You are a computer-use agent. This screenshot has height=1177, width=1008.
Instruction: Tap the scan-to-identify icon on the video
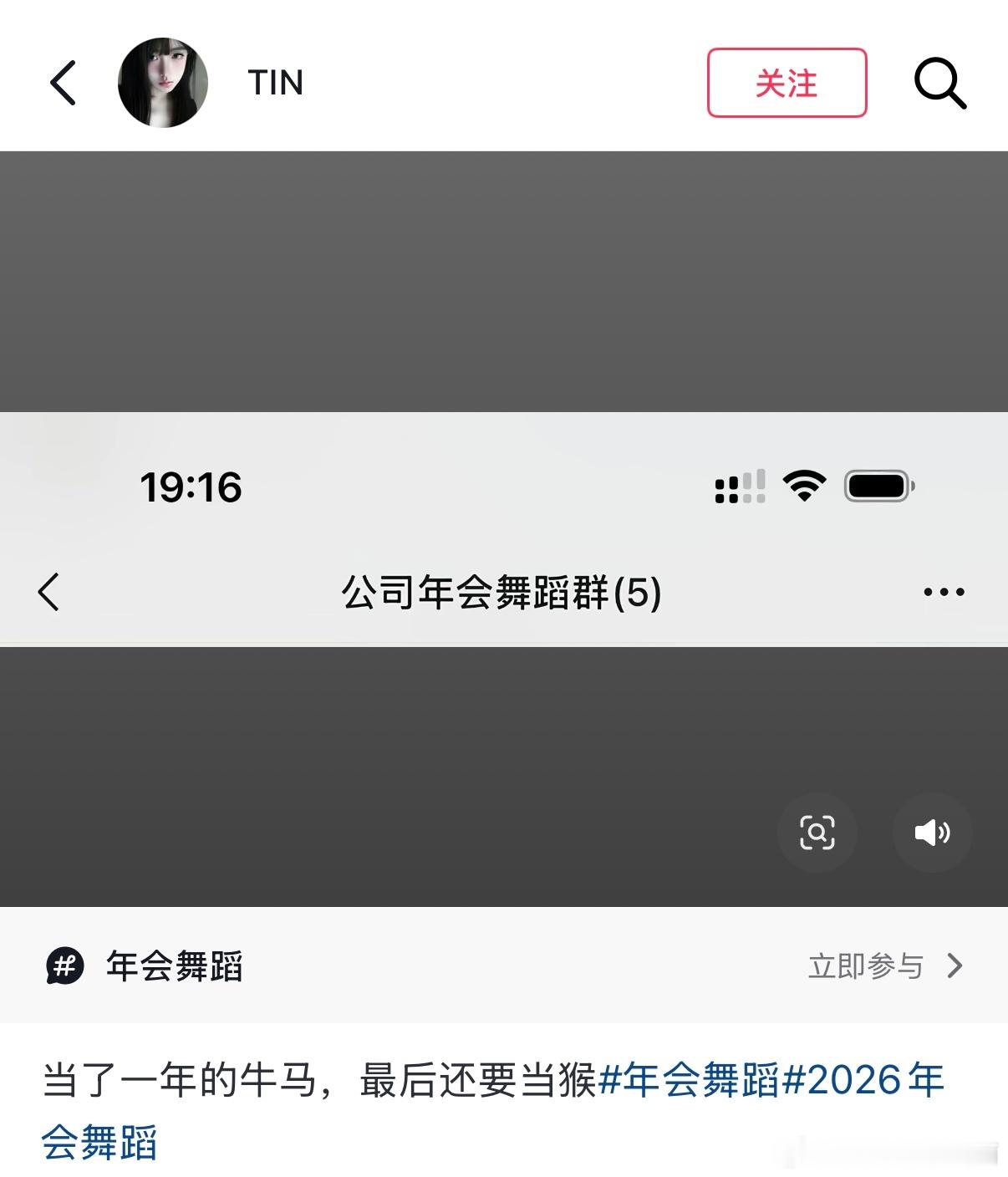click(817, 833)
